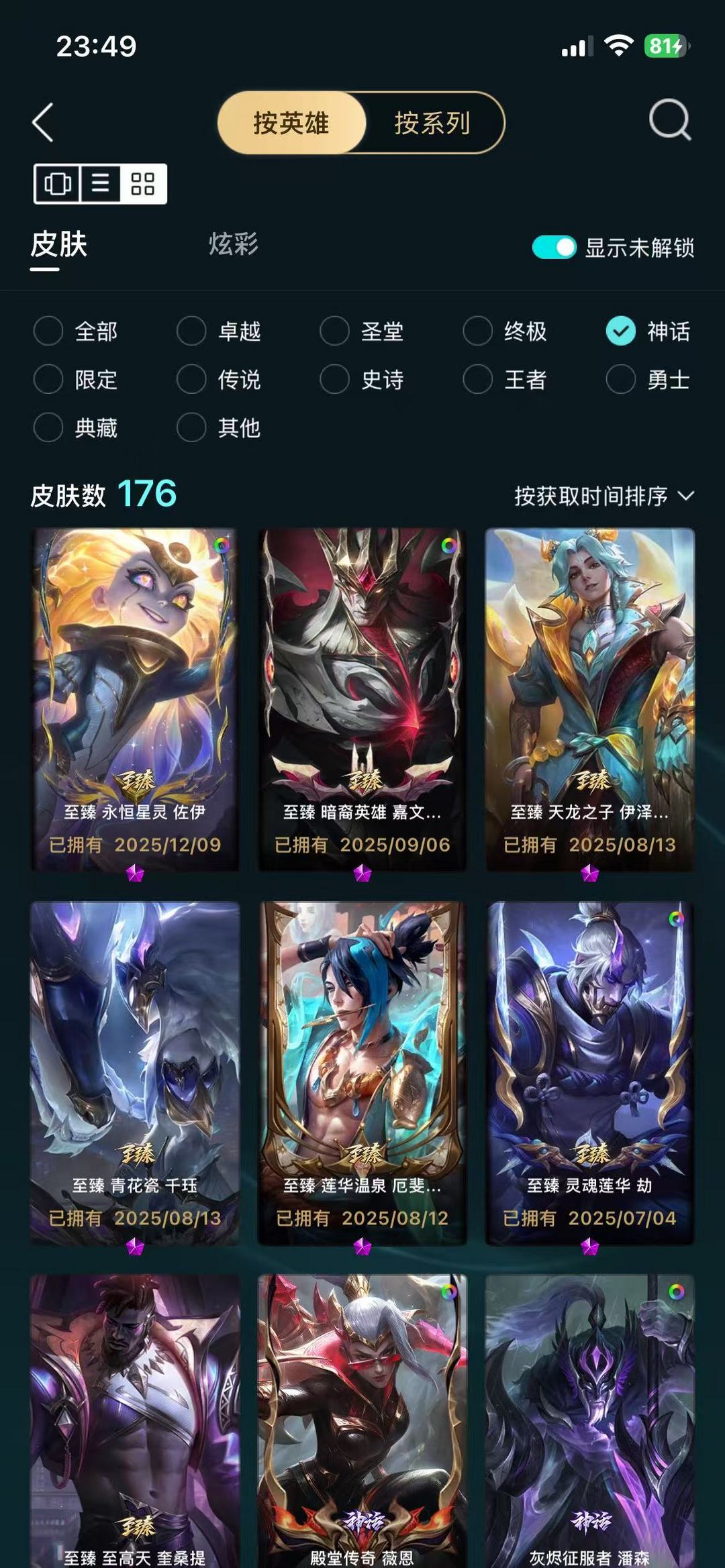The image size is (725, 1568).
Task: Filter skins by 终极
Action: click(x=505, y=331)
